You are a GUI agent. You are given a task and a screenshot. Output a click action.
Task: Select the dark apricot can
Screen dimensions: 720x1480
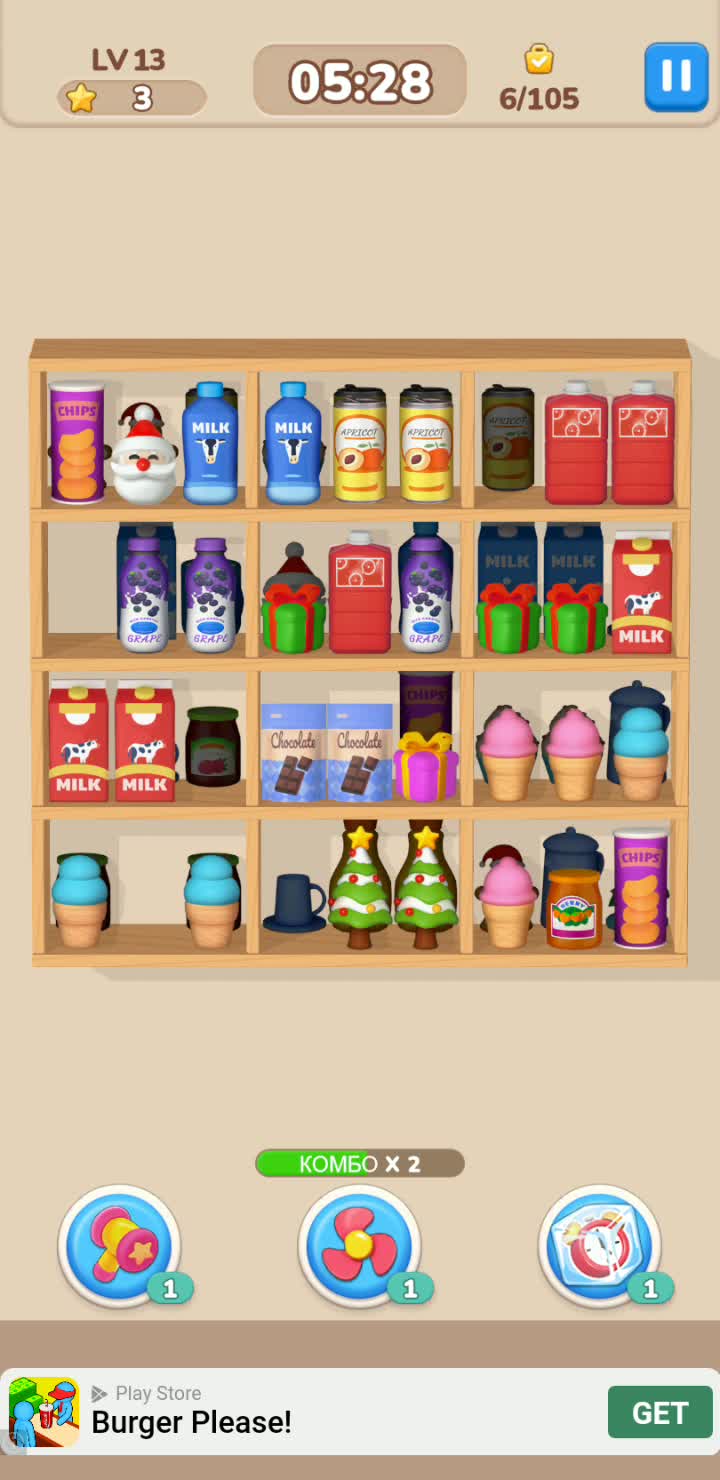(508, 438)
